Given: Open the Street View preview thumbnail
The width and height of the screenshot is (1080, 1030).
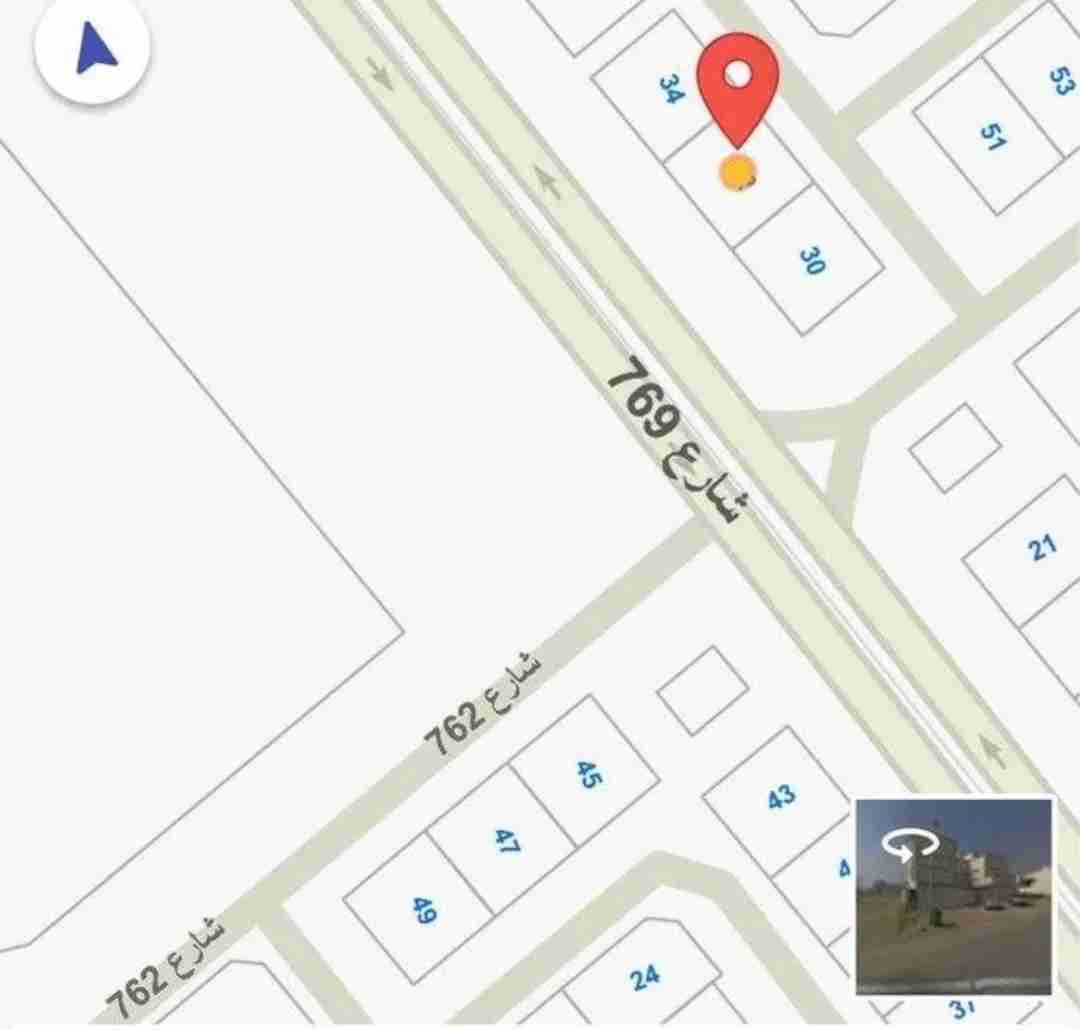Looking at the screenshot, I should tap(953, 896).
